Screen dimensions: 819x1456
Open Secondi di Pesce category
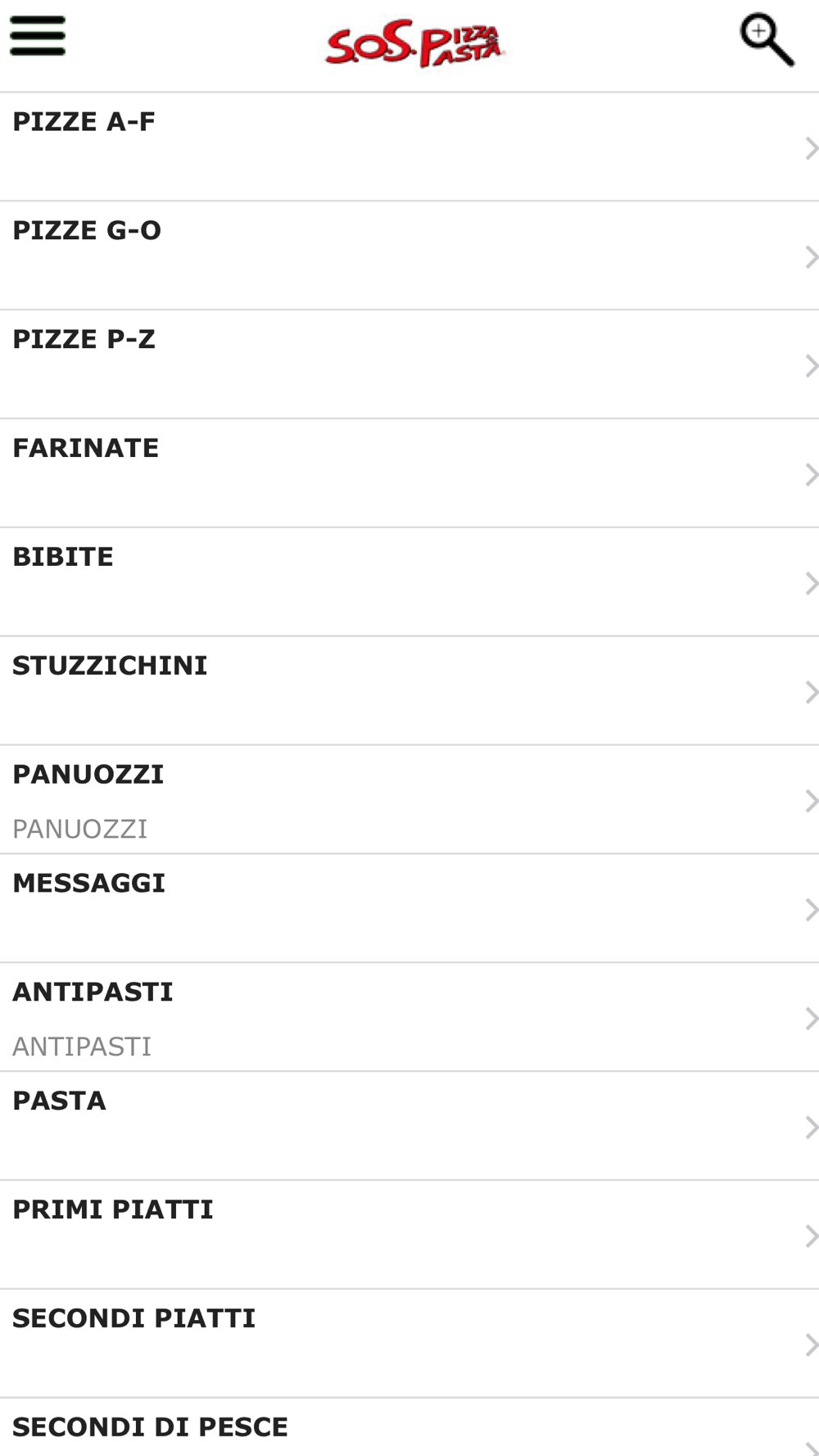(409, 1428)
